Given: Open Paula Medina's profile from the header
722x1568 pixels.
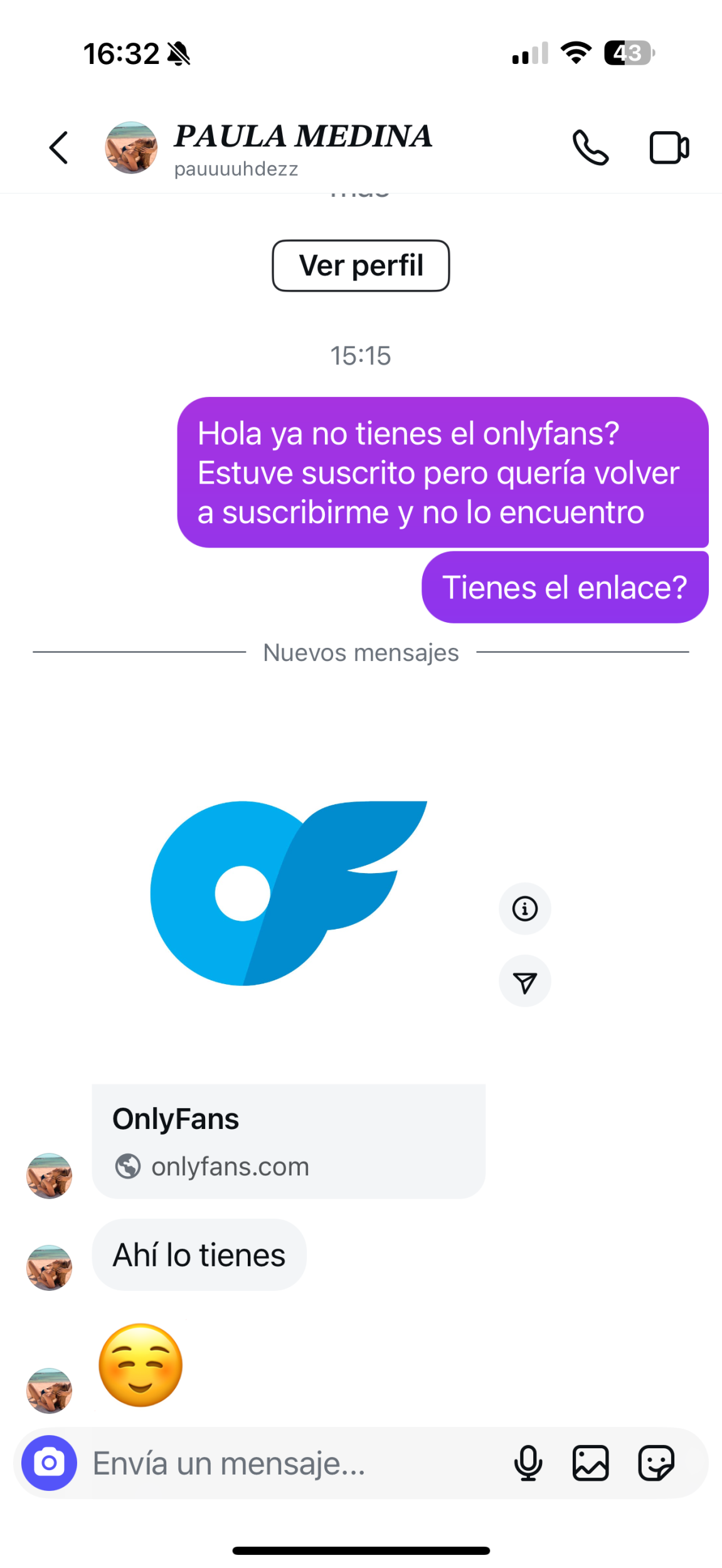Looking at the screenshot, I should (301, 148).
